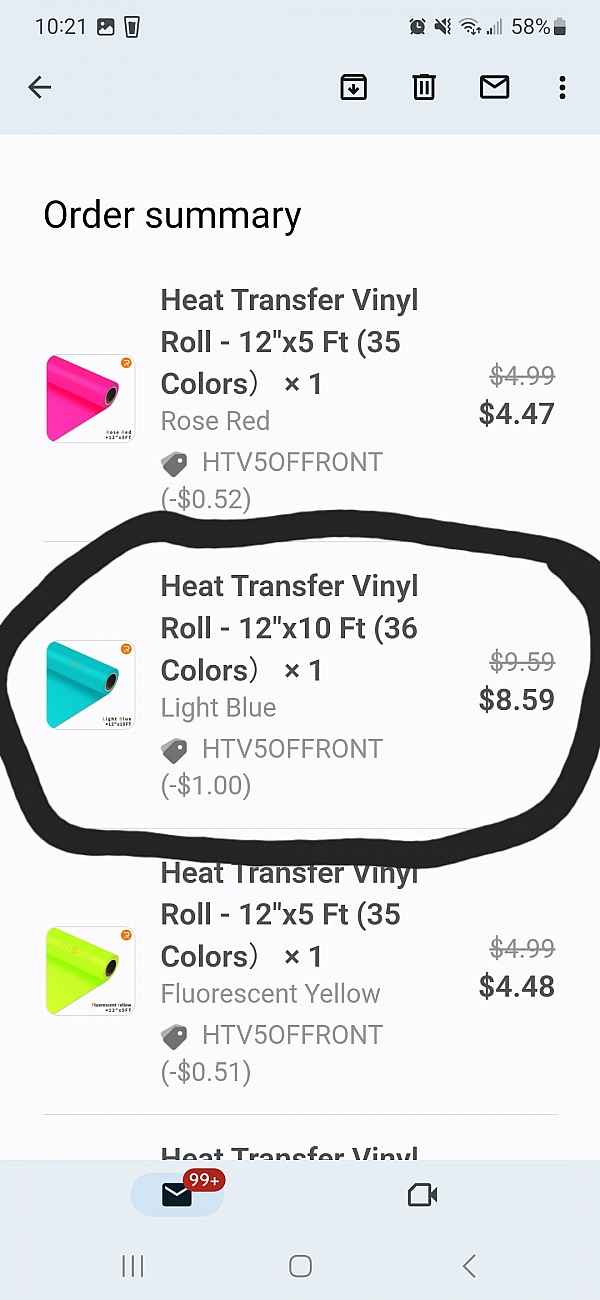
Task: Archive this email
Action: point(353,88)
